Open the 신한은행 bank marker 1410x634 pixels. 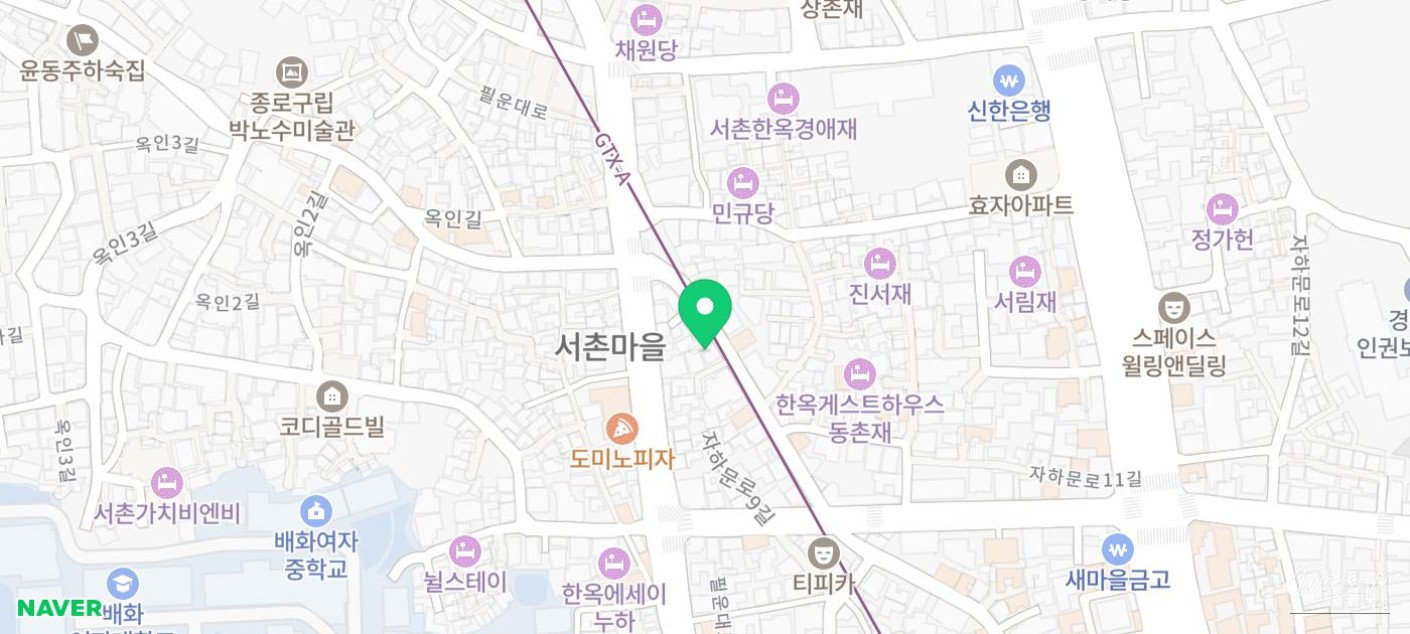click(1009, 81)
